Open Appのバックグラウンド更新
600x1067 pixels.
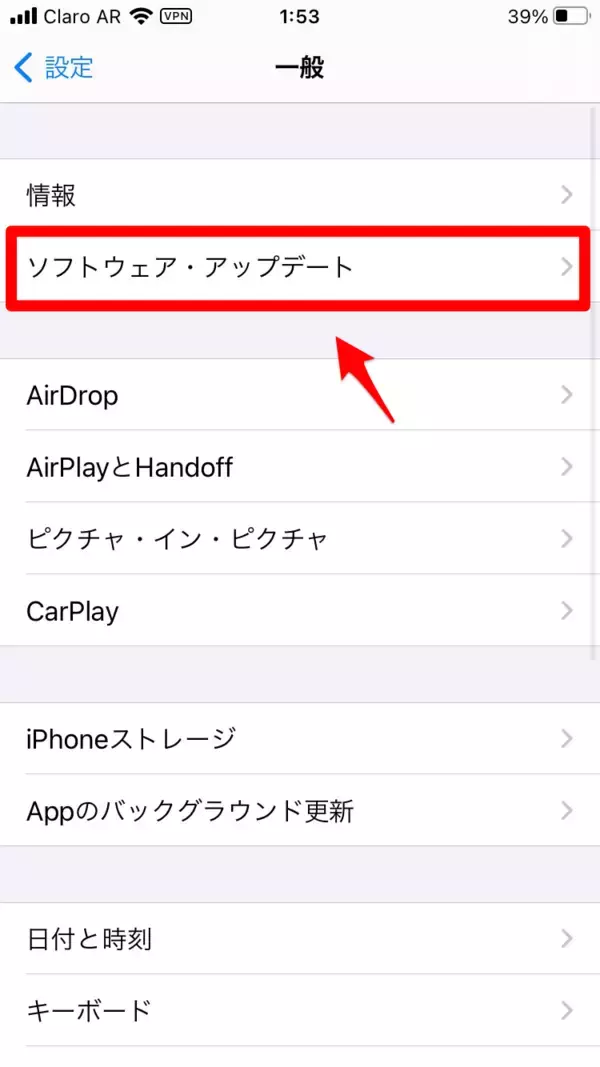[x=300, y=811]
